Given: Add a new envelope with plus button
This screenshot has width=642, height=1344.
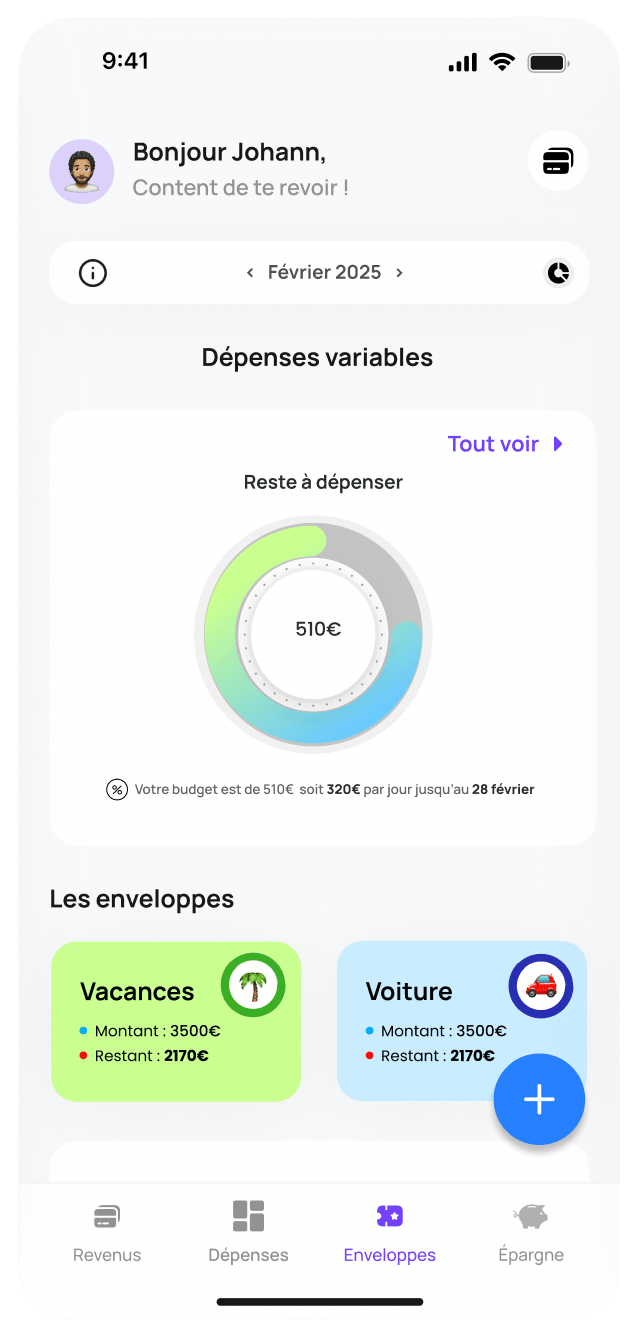Looking at the screenshot, I should click(539, 1099).
